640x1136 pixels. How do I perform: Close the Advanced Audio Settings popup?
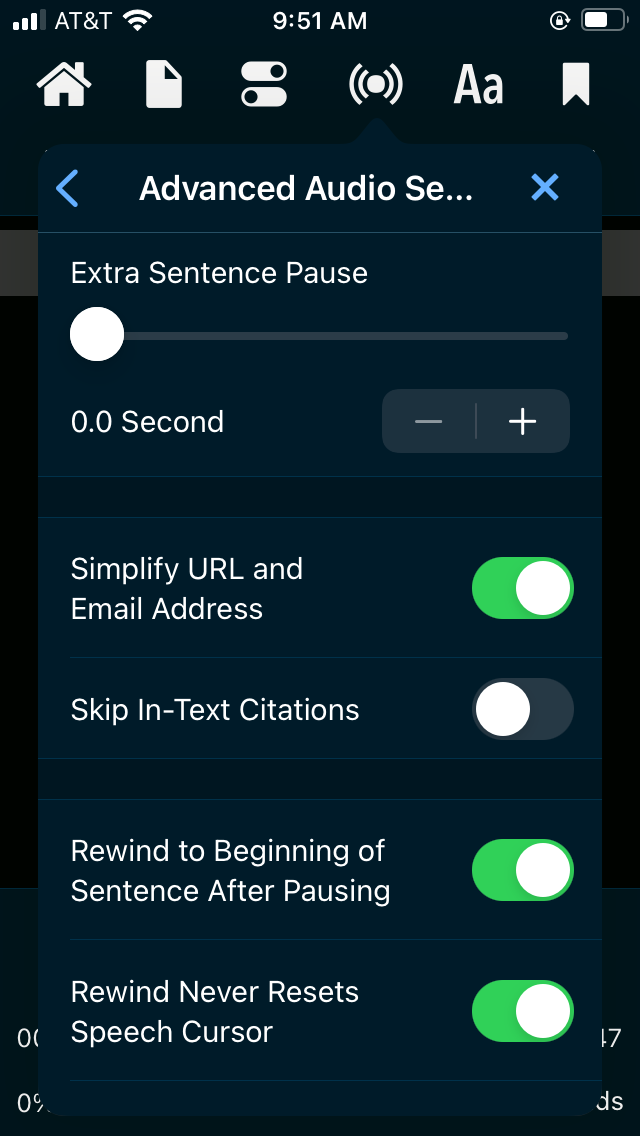click(x=544, y=188)
